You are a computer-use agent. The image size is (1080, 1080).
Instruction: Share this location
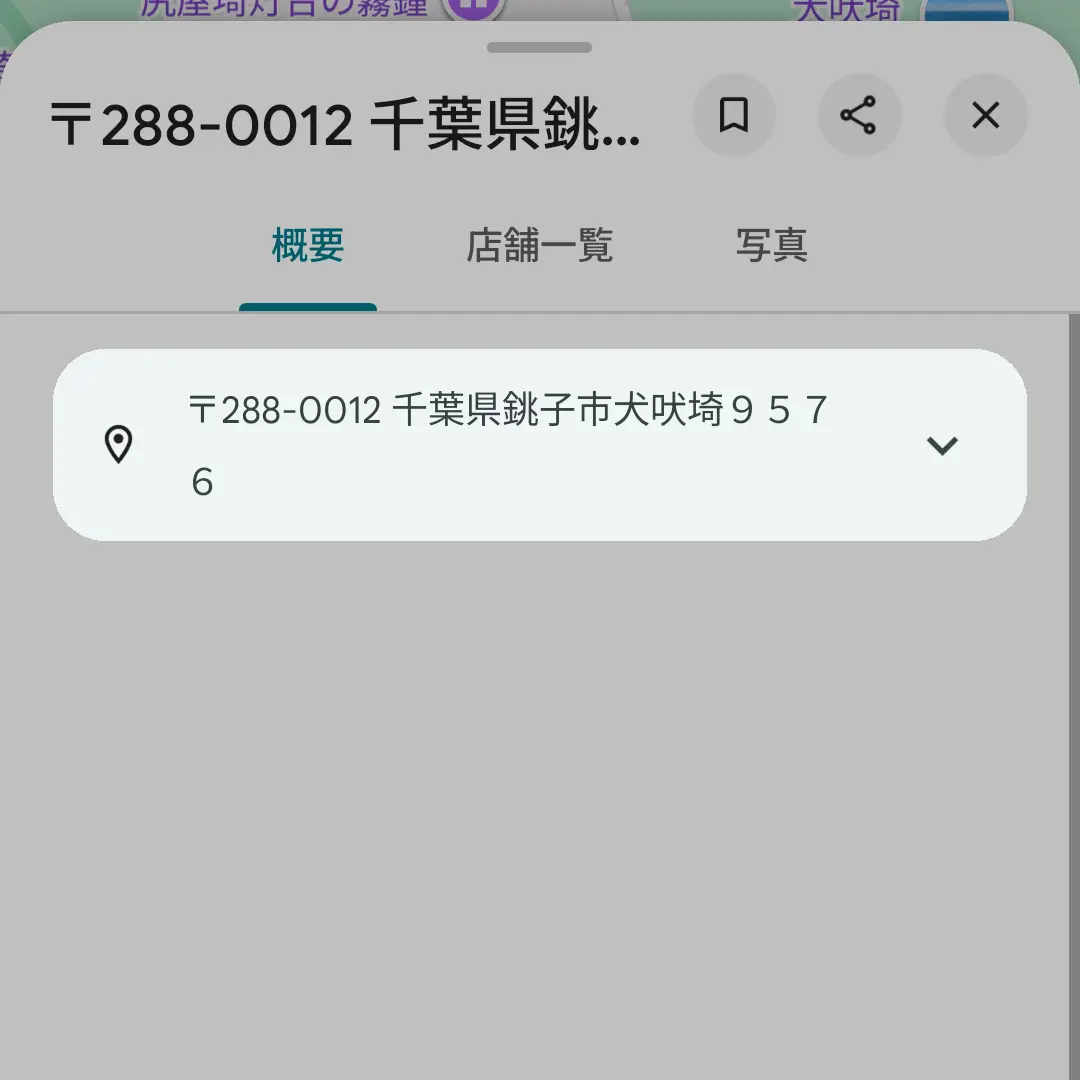(859, 116)
